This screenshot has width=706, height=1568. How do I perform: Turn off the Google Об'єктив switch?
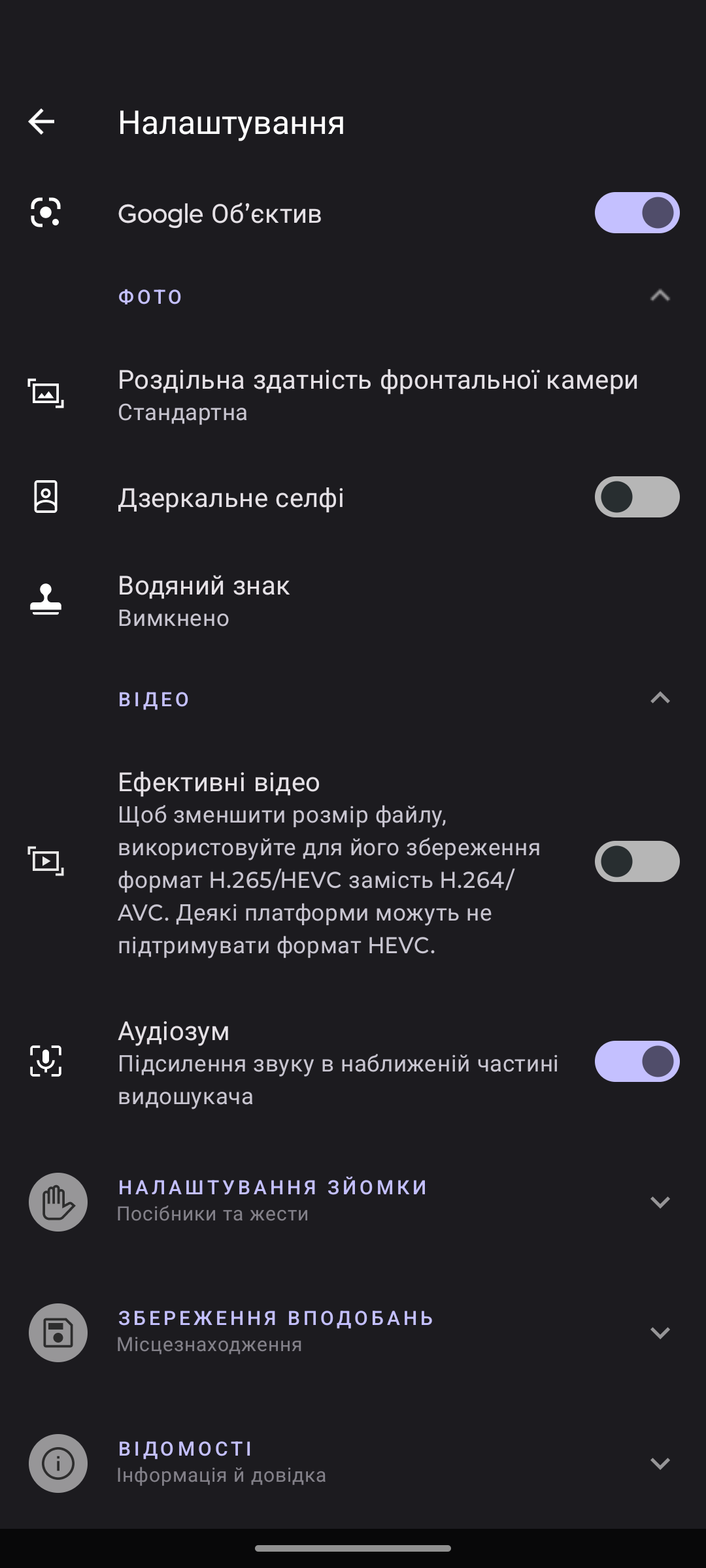coord(637,213)
